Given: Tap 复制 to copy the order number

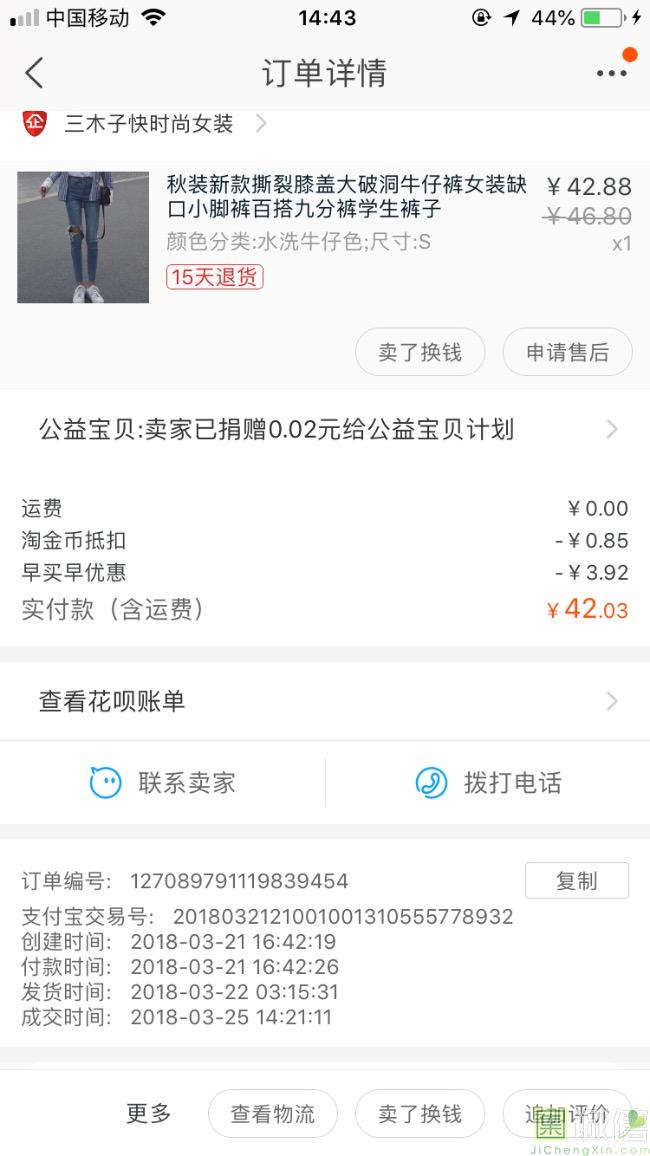Looking at the screenshot, I should [576, 881].
